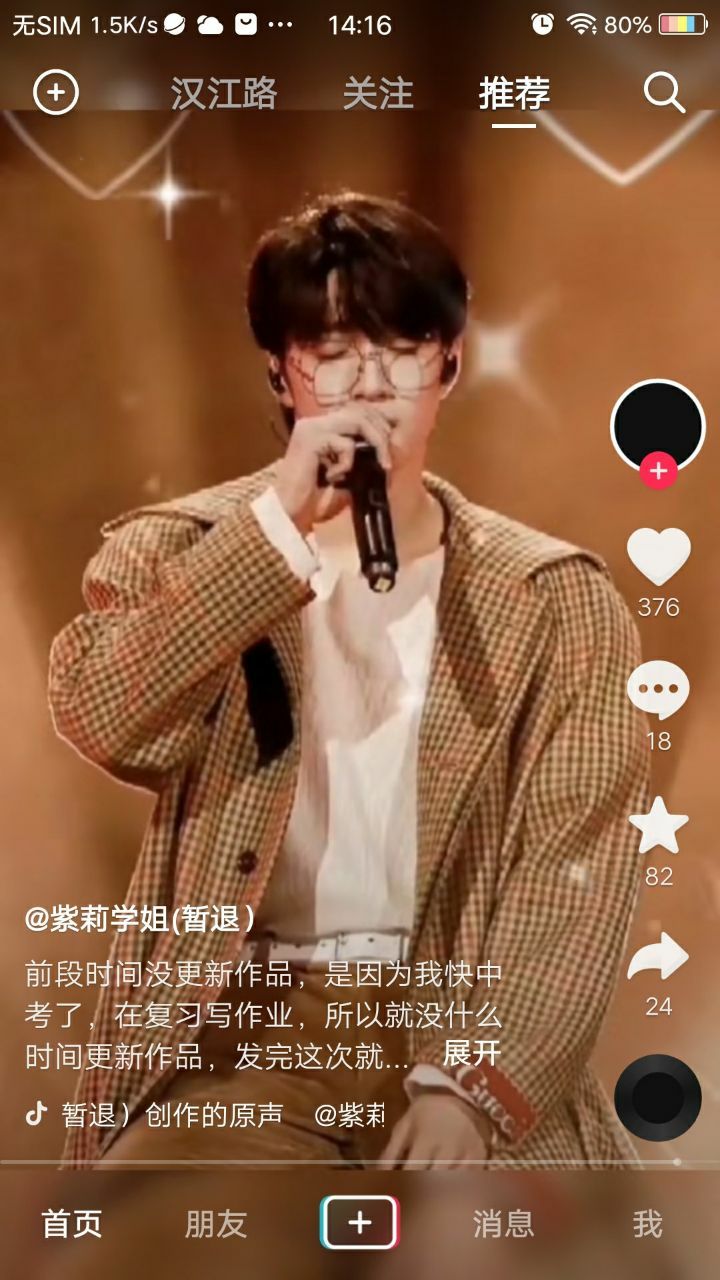Create a new video with plus button
This screenshot has height=1280, width=720.
359,1222
